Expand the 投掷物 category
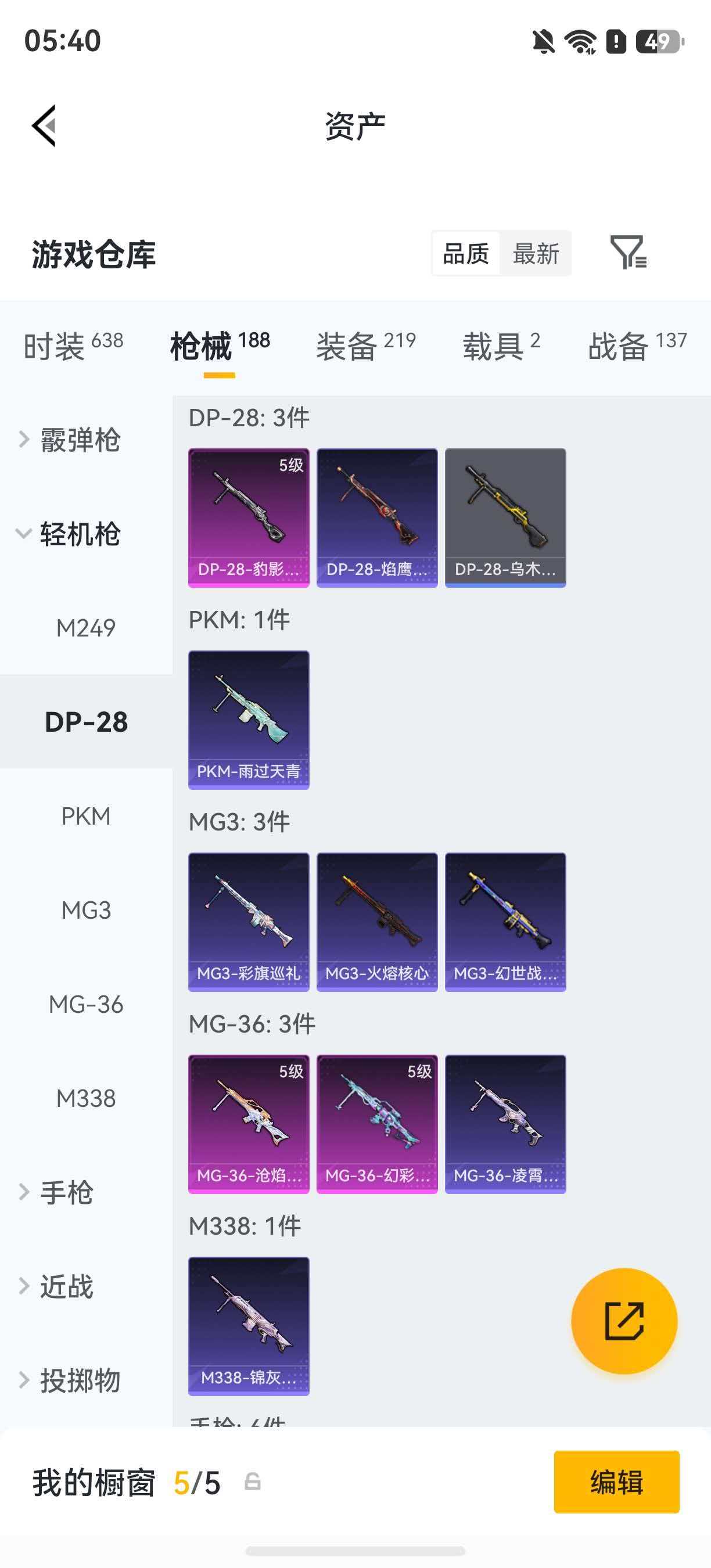The height and width of the screenshot is (1568, 711). click(70, 1380)
